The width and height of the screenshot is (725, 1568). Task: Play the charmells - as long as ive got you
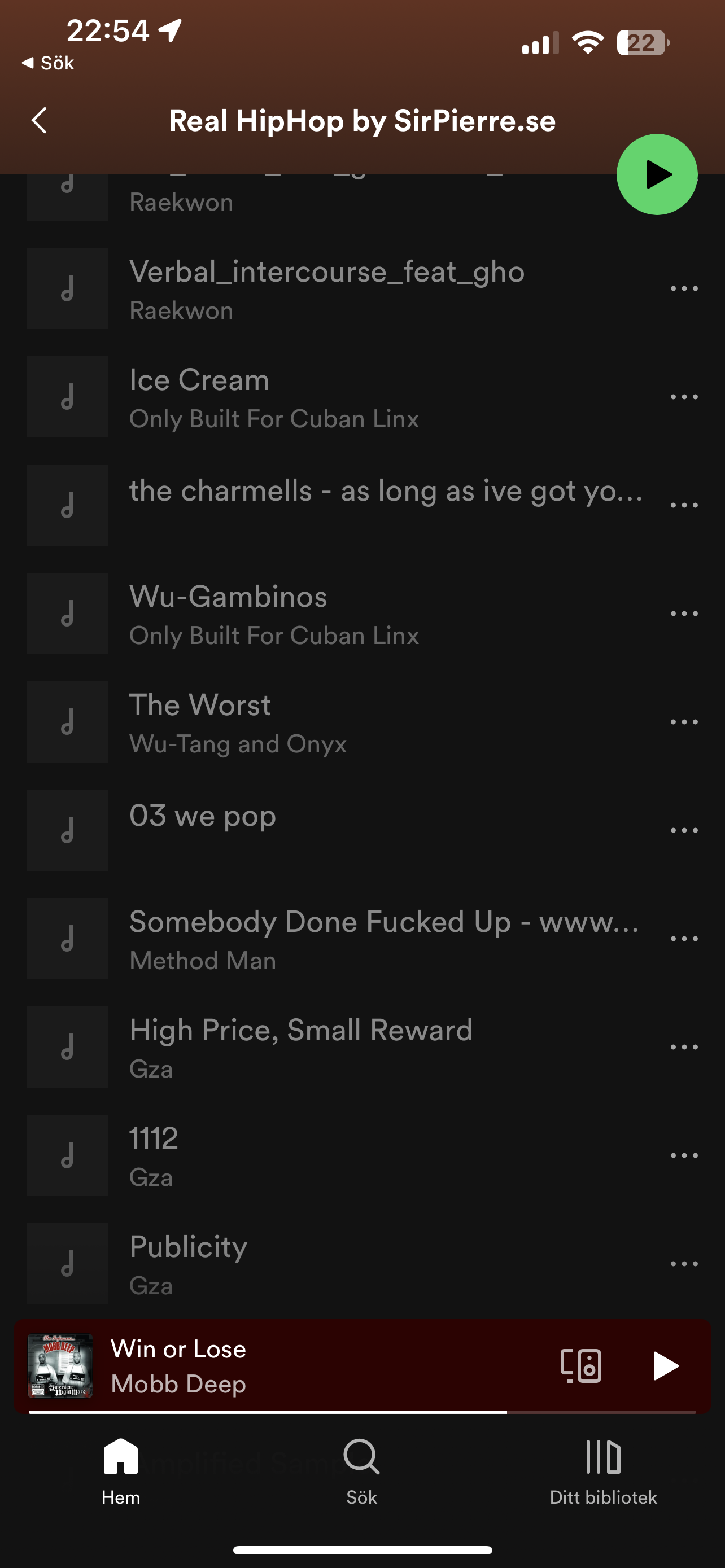[362, 505]
